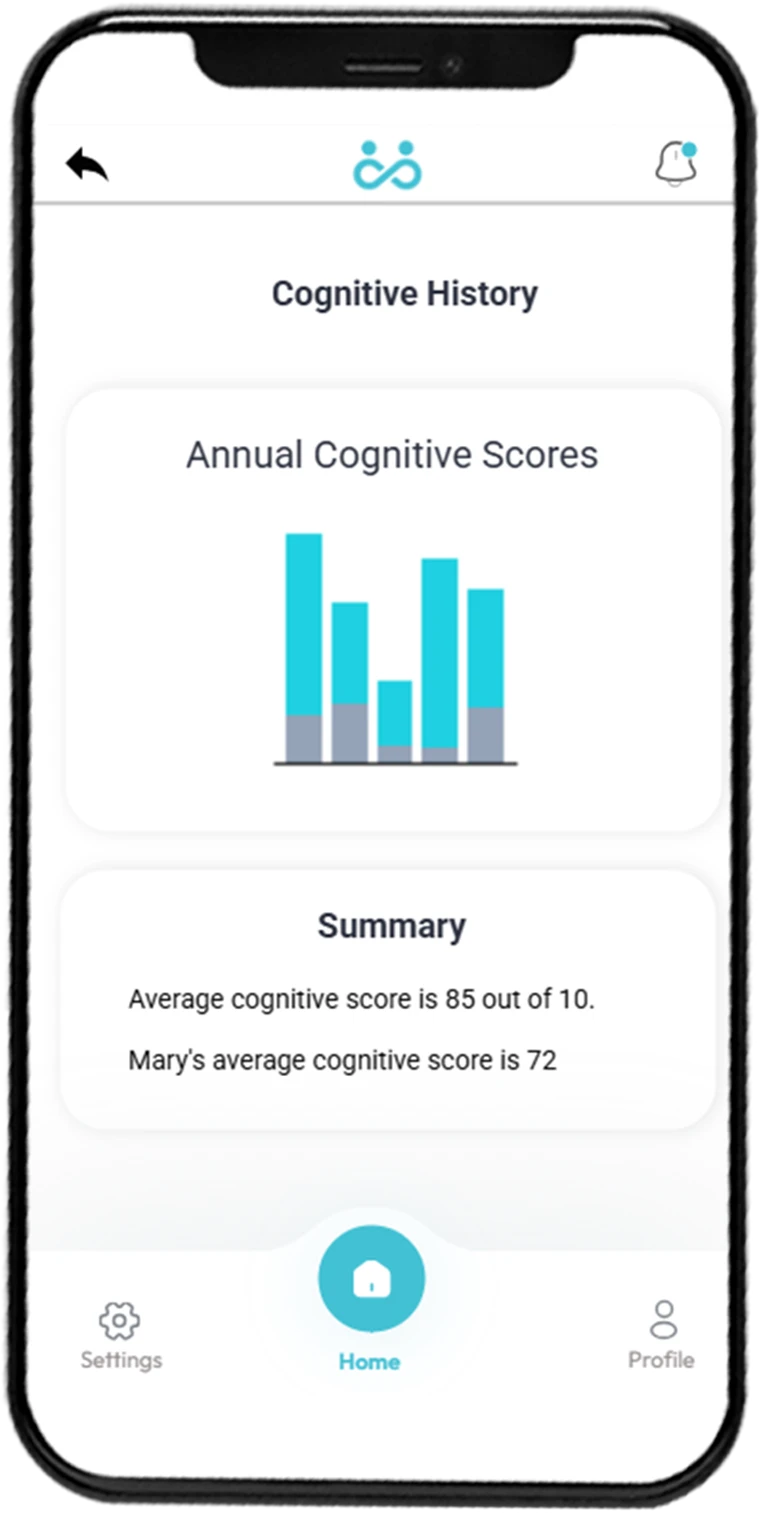Switch to the Profile tab
Screen dimensions: 759x1513
(661, 1335)
